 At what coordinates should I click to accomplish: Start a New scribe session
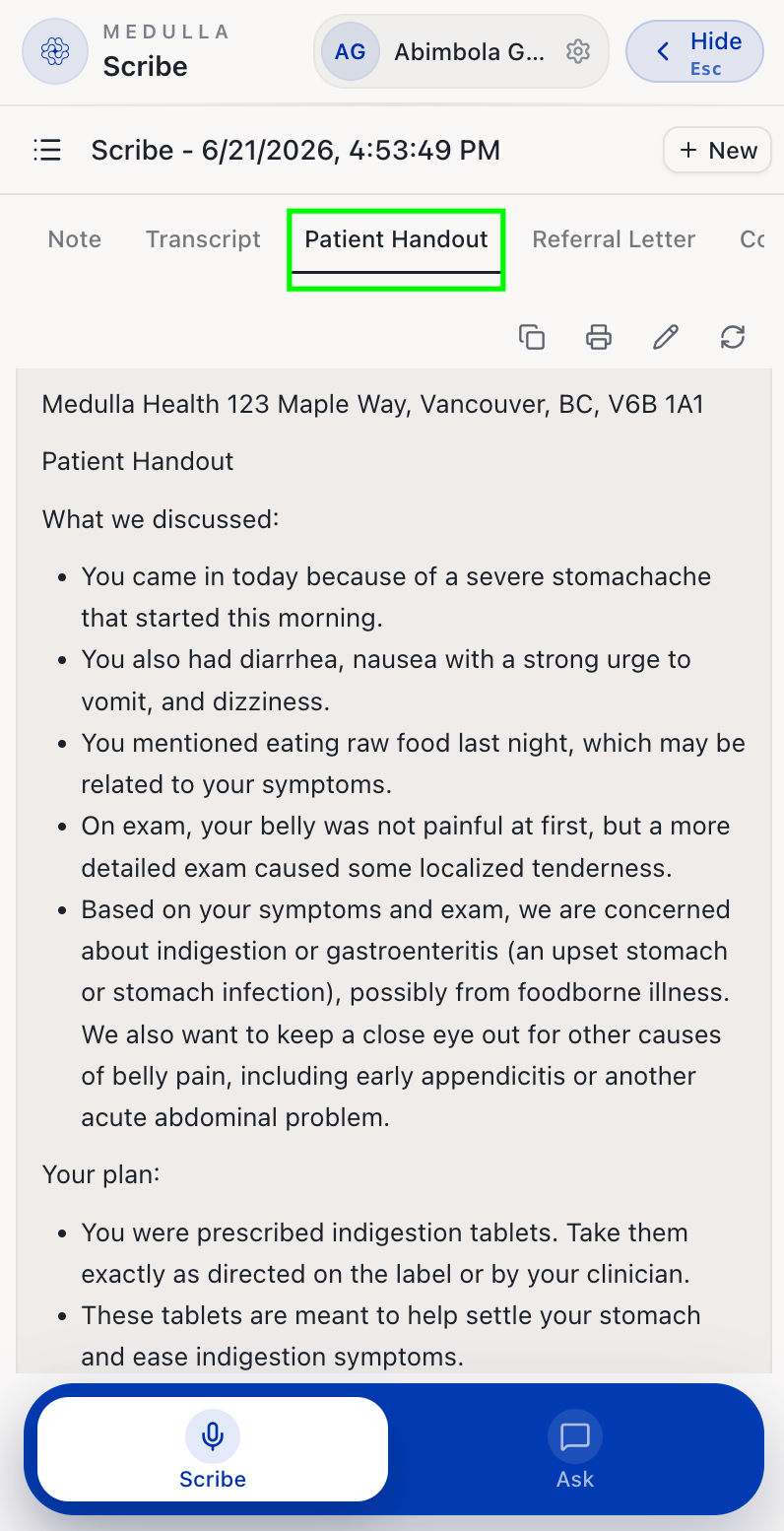[x=718, y=150]
